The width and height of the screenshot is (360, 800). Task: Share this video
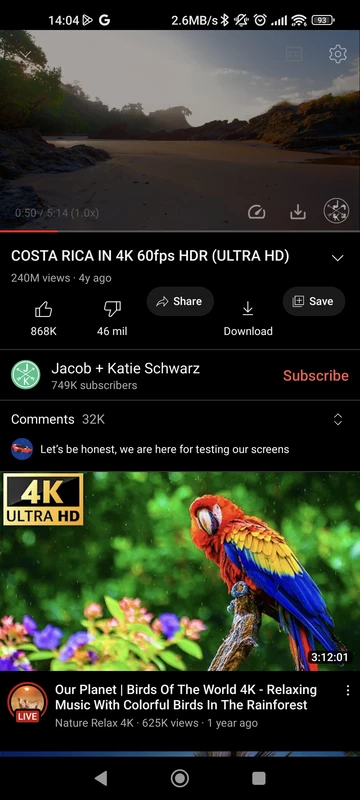click(x=180, y=302)
